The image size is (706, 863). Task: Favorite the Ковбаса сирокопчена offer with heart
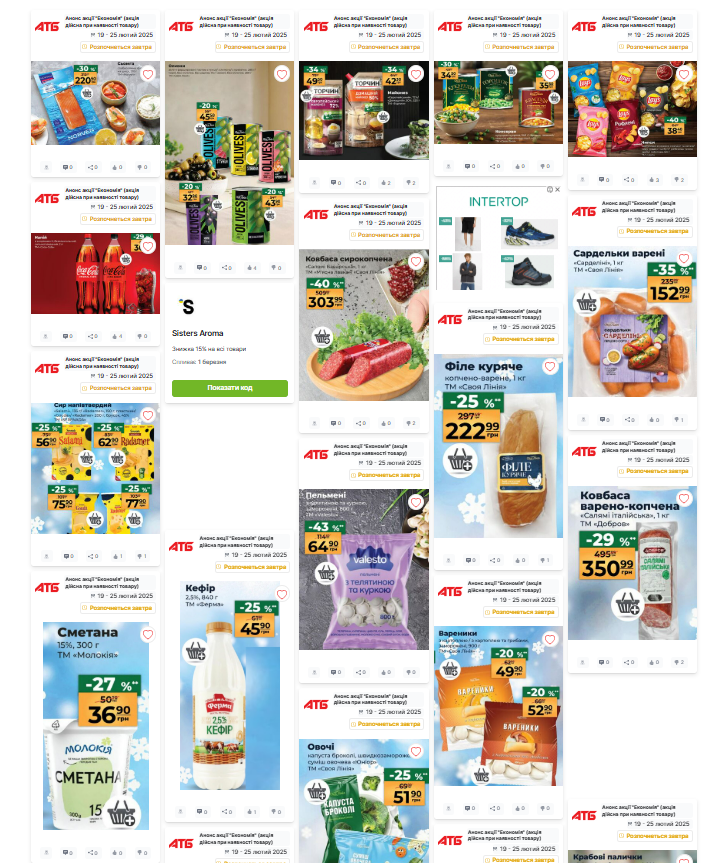(415, 263)
